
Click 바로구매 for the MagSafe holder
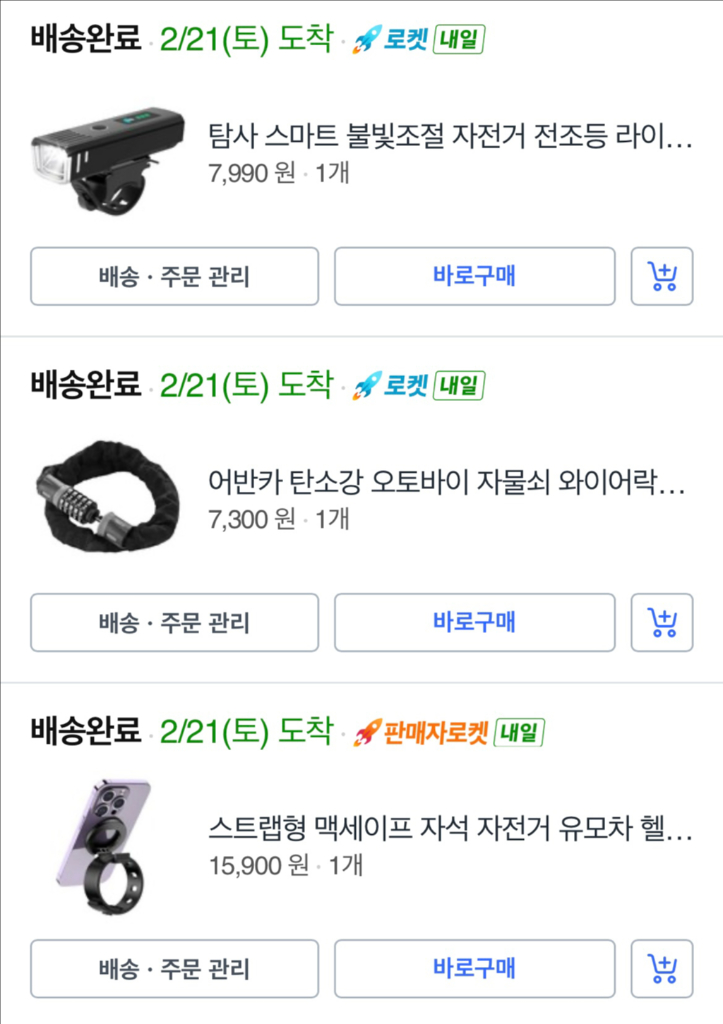click(474, 968)
